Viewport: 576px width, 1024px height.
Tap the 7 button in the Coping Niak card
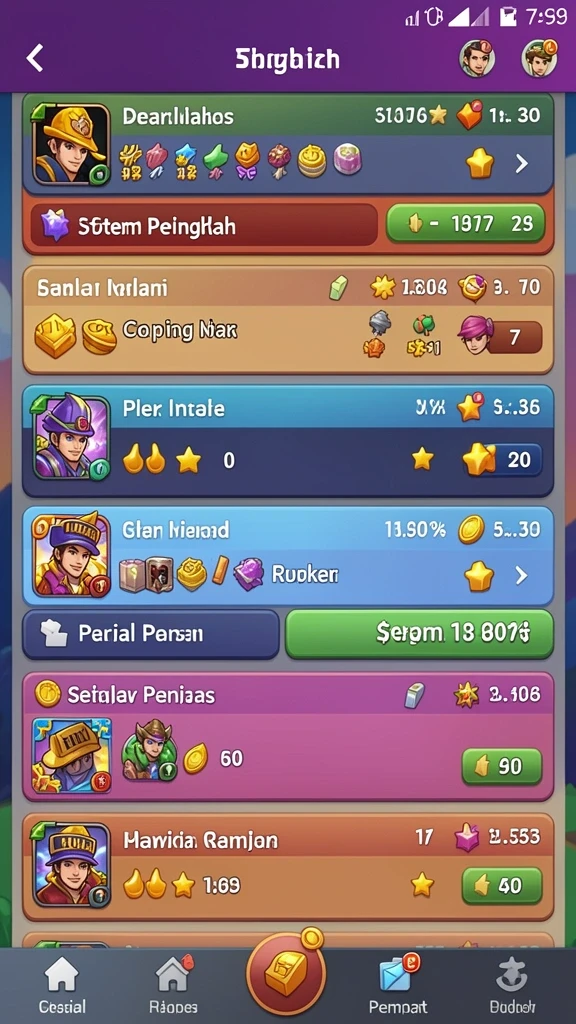pos(514,338)
